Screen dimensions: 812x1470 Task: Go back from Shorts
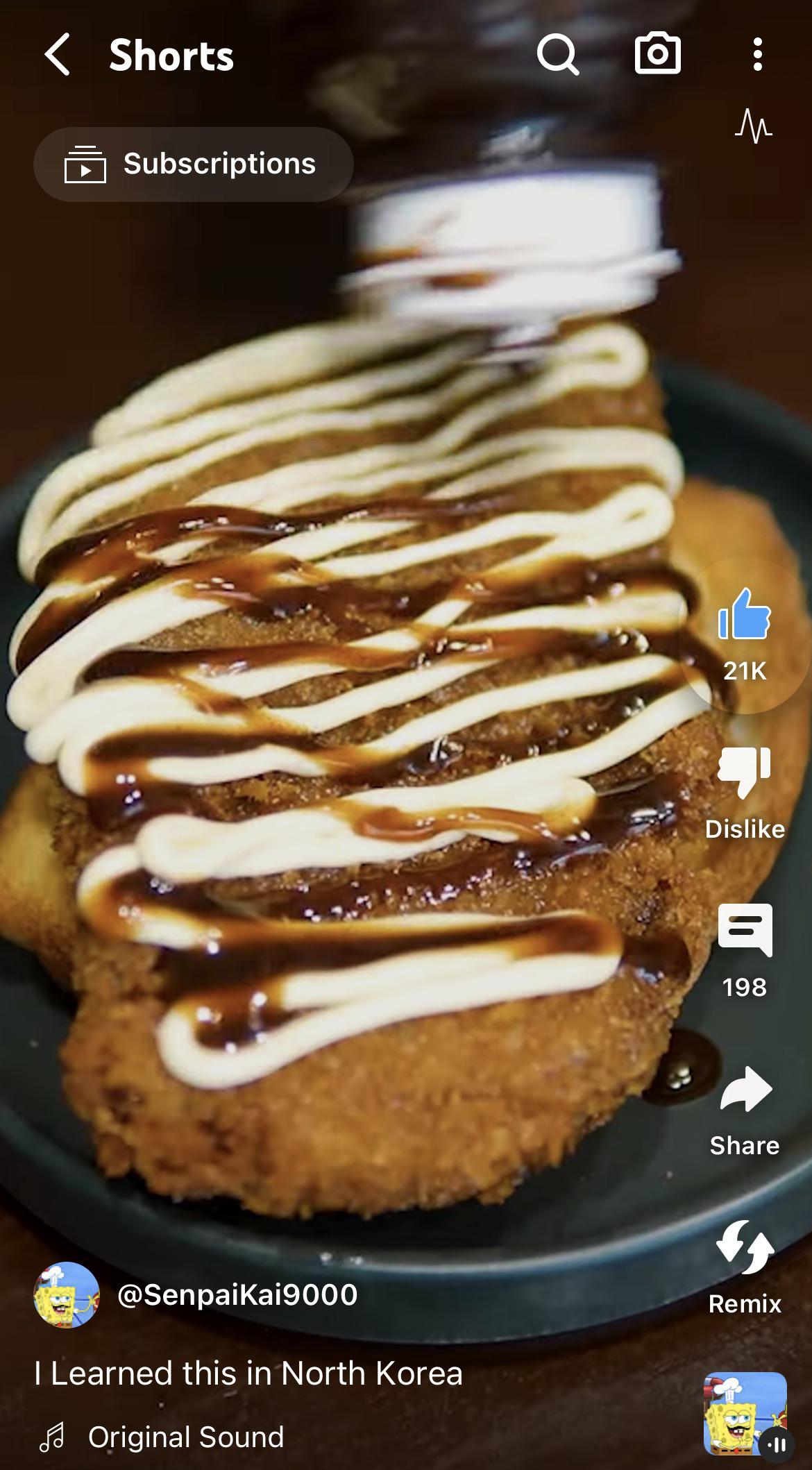(x=57, y=55)
